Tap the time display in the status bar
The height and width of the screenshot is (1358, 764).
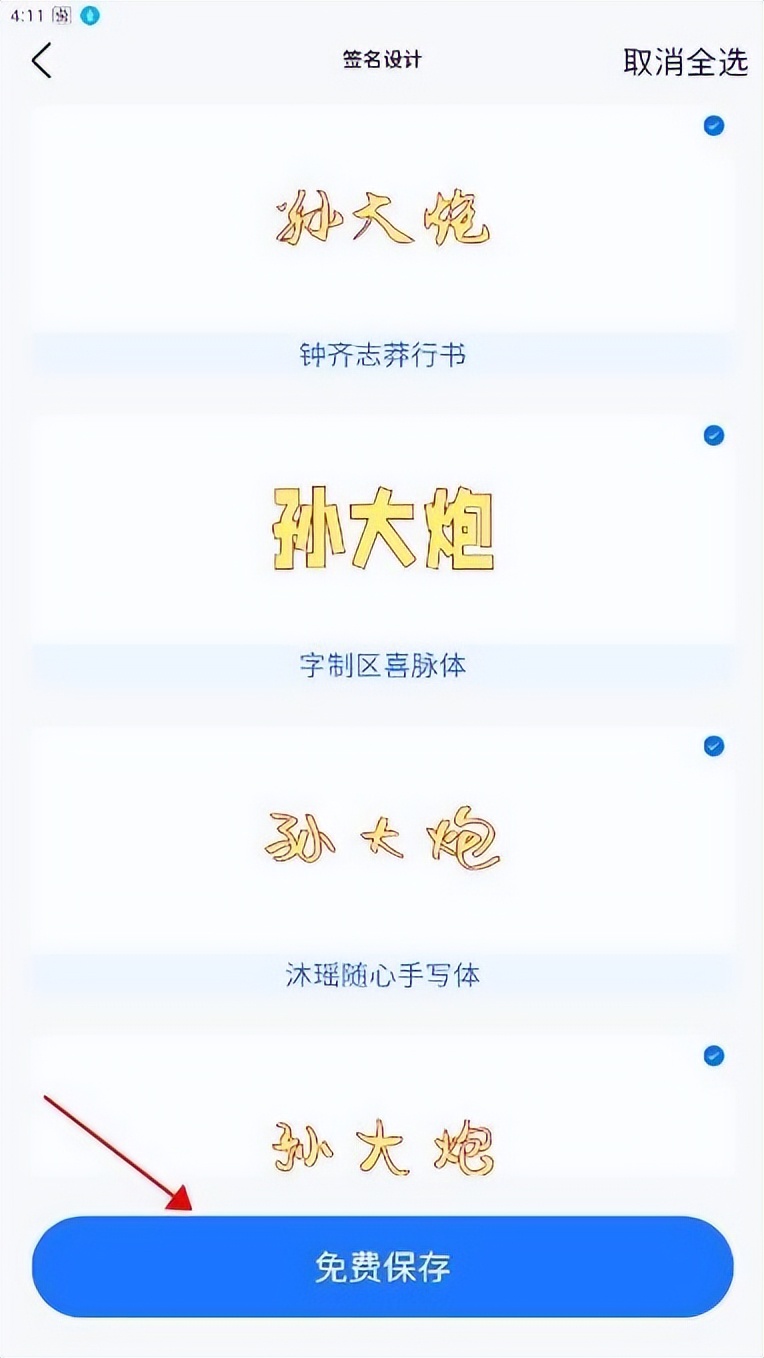tap(26, 15)
